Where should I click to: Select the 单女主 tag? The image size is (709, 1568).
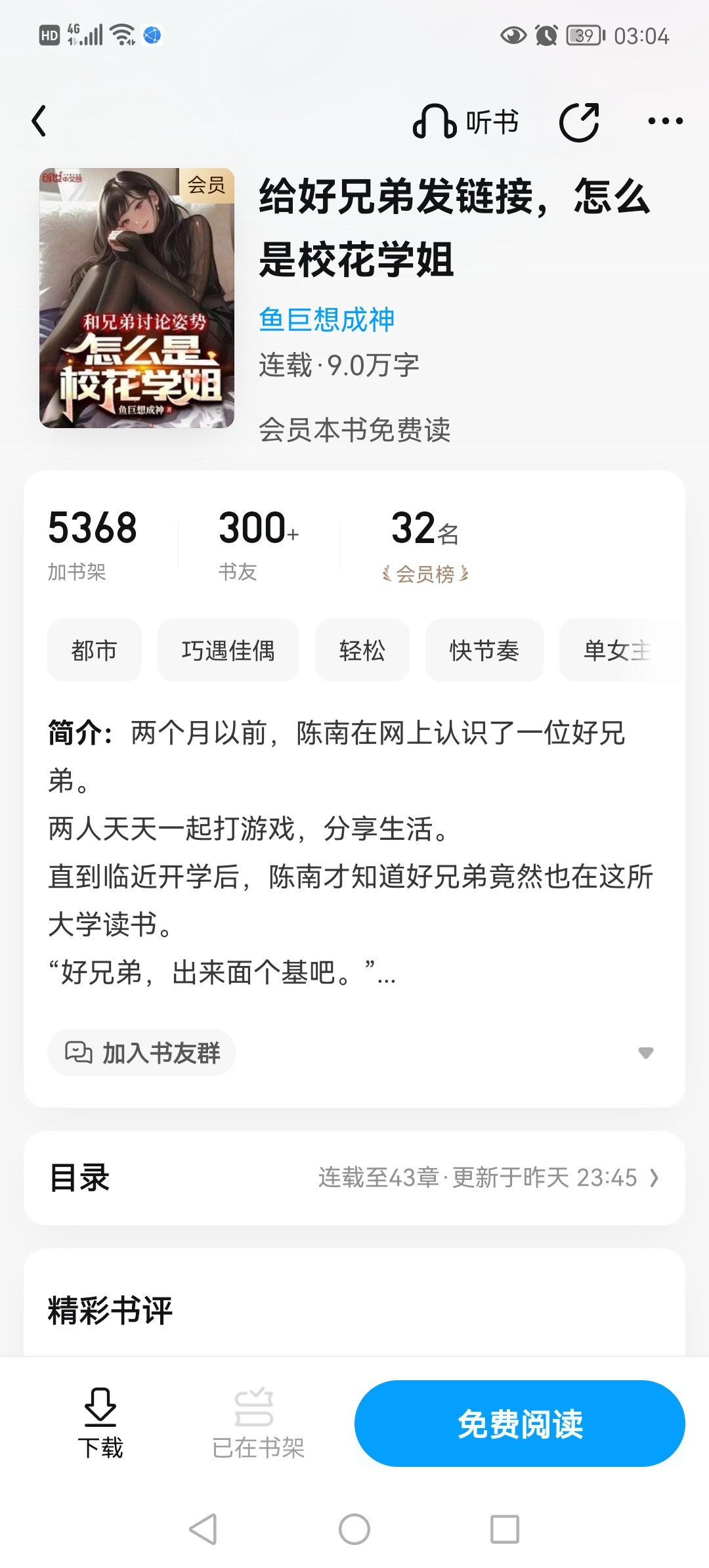tap(617, 650)
